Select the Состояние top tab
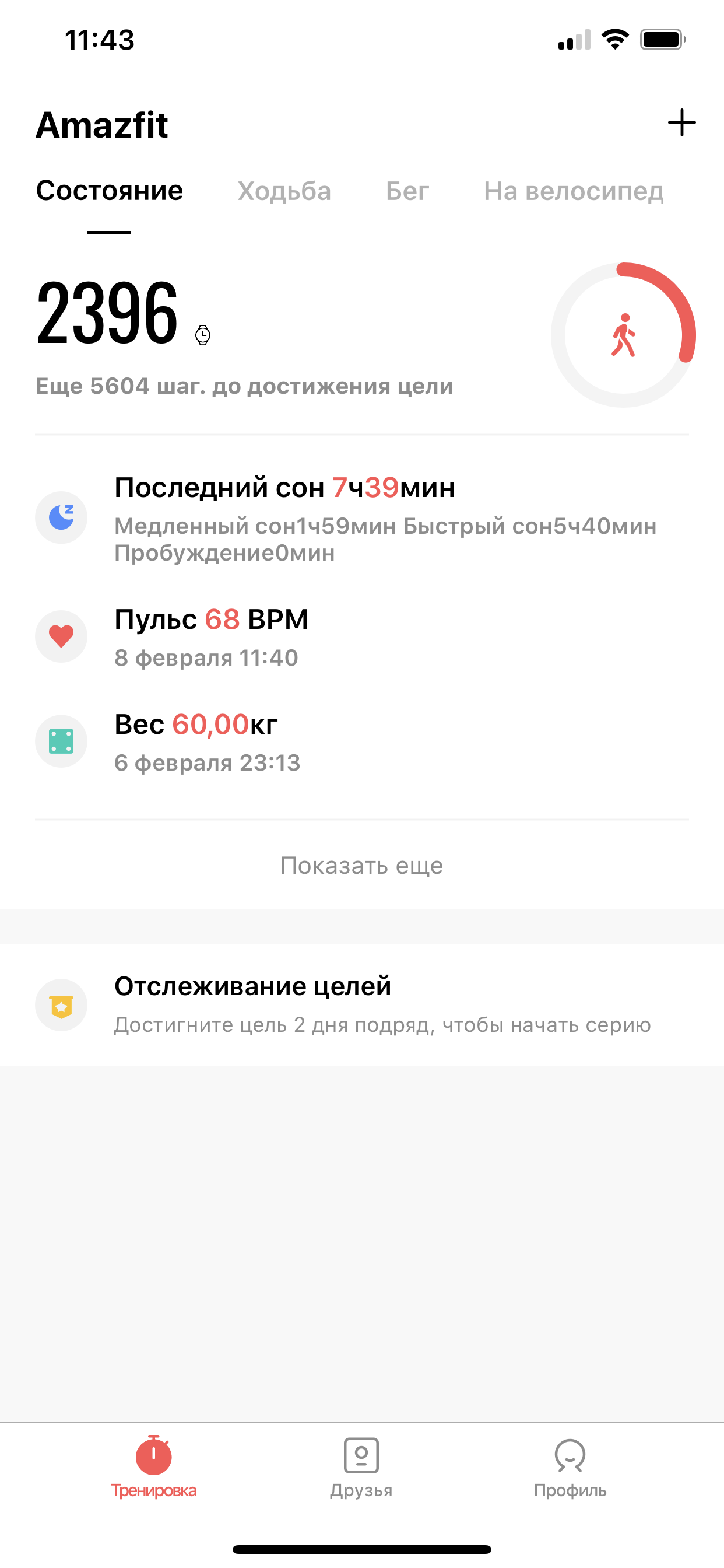 (x=110, y=191)
